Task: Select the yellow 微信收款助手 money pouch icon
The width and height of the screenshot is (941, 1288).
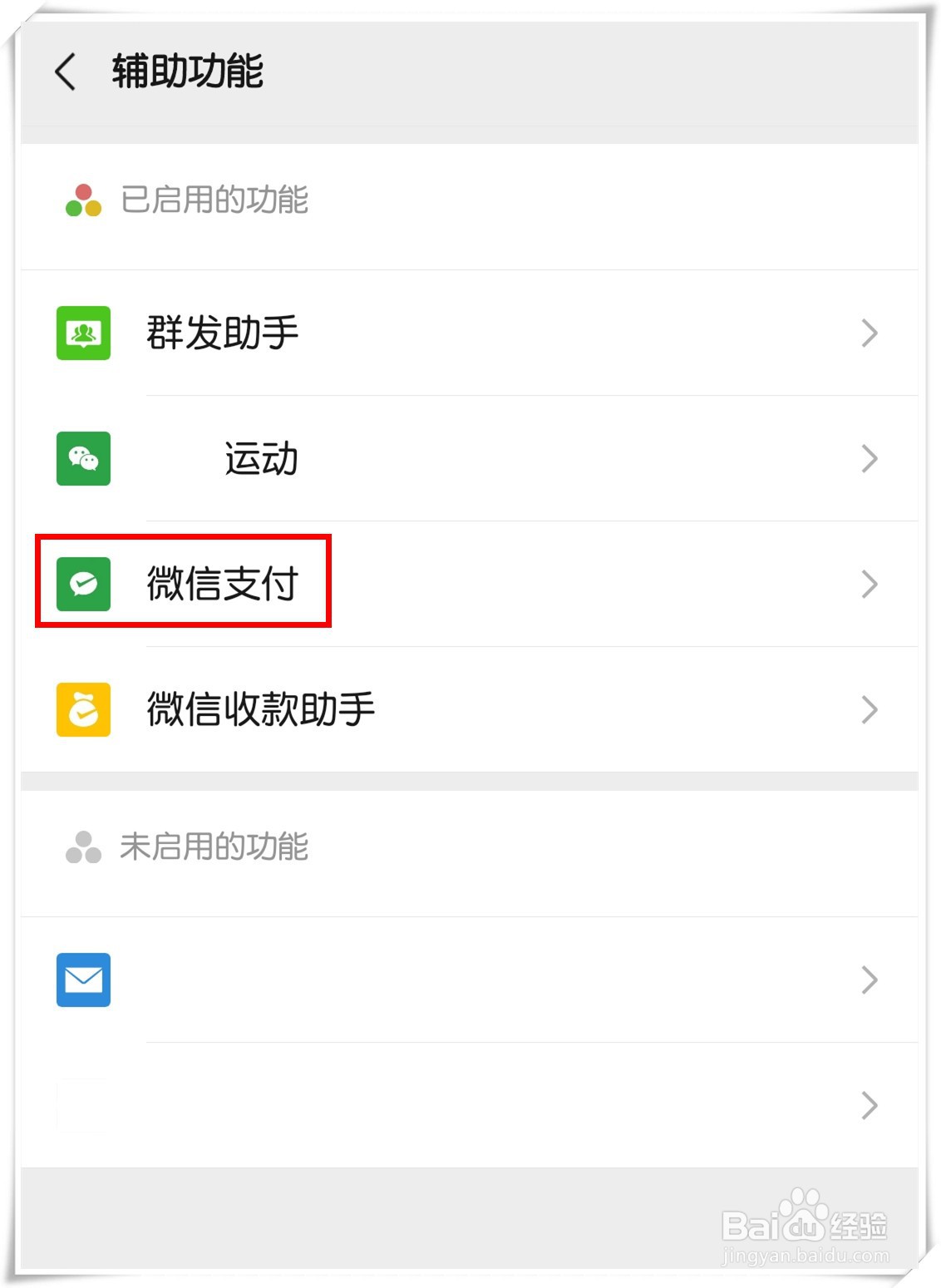Action: point(82,710)
